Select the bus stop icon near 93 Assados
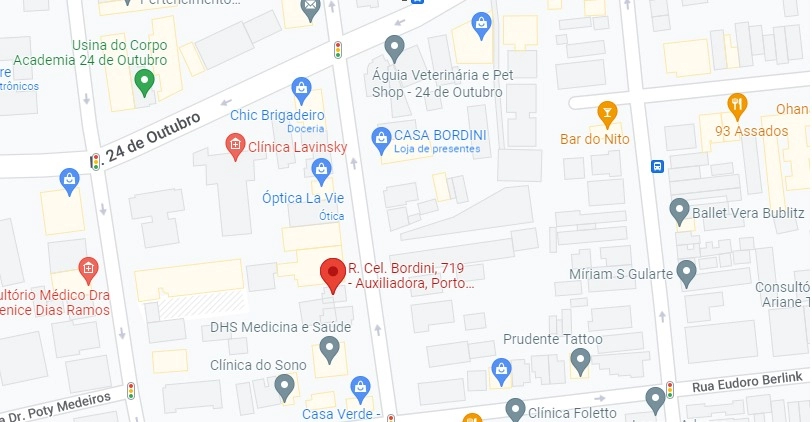812x422 pixels. click(658, 166)
